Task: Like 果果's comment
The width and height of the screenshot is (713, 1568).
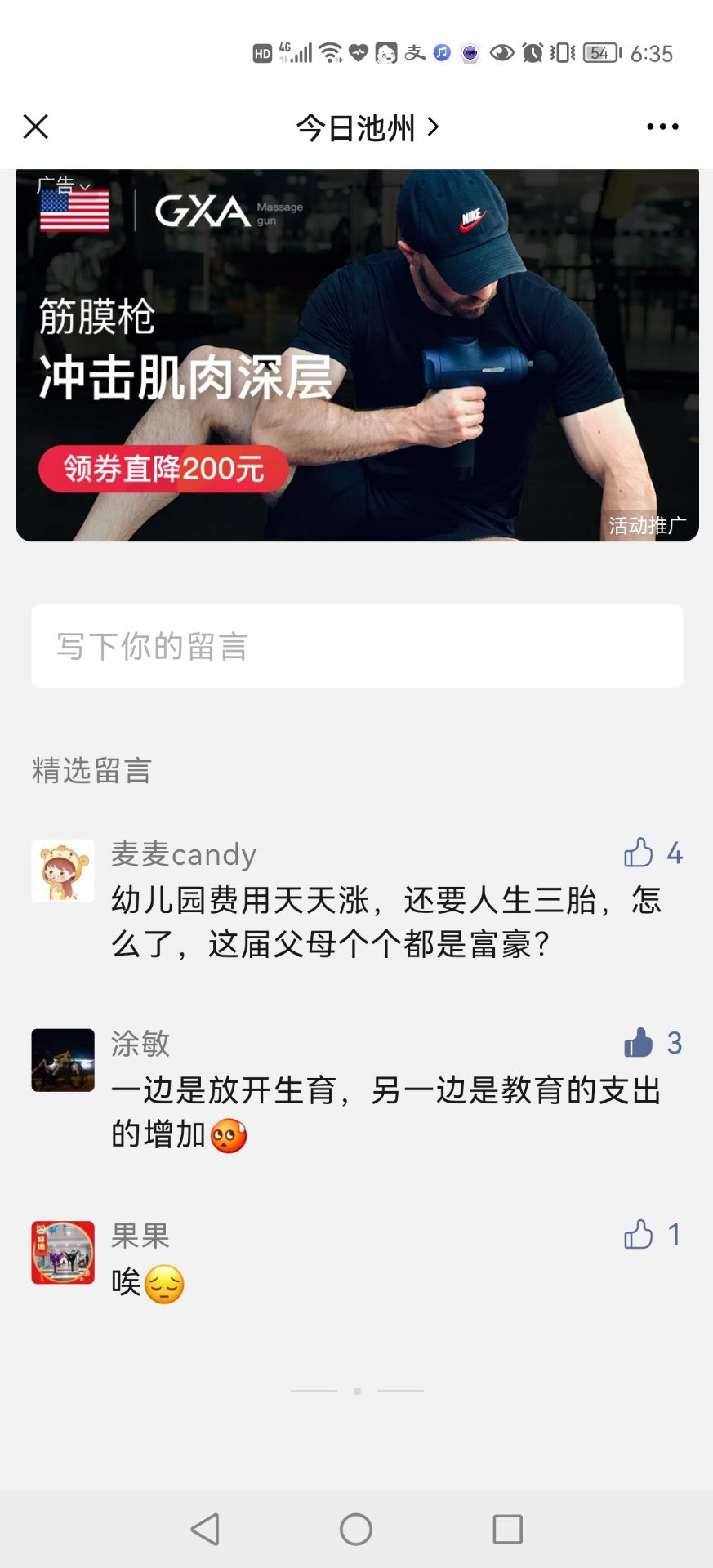Action: pyautogui.click(x=639, y=1234)
